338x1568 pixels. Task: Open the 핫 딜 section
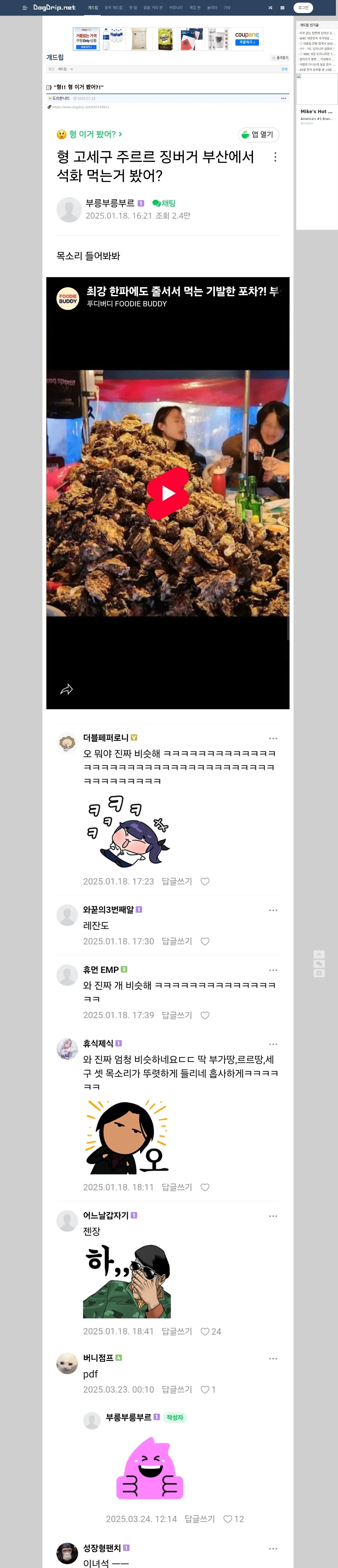click(133, 8)
